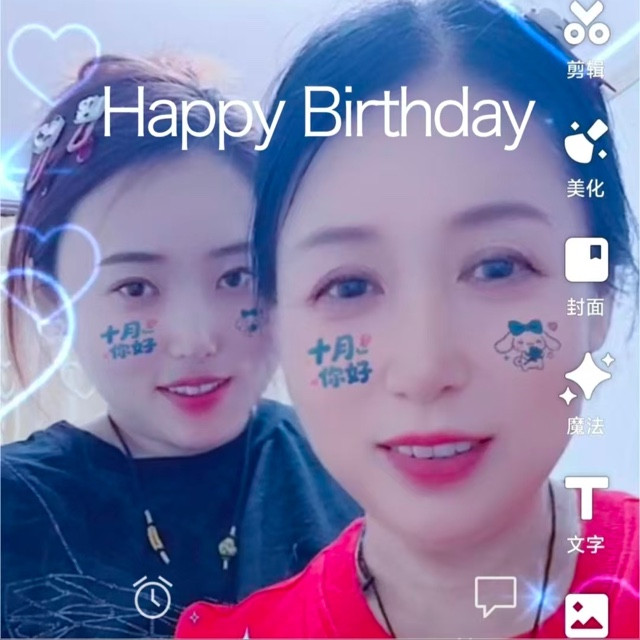
Task: Open the picture sticker tool icon
Action: tap(586, 613)
